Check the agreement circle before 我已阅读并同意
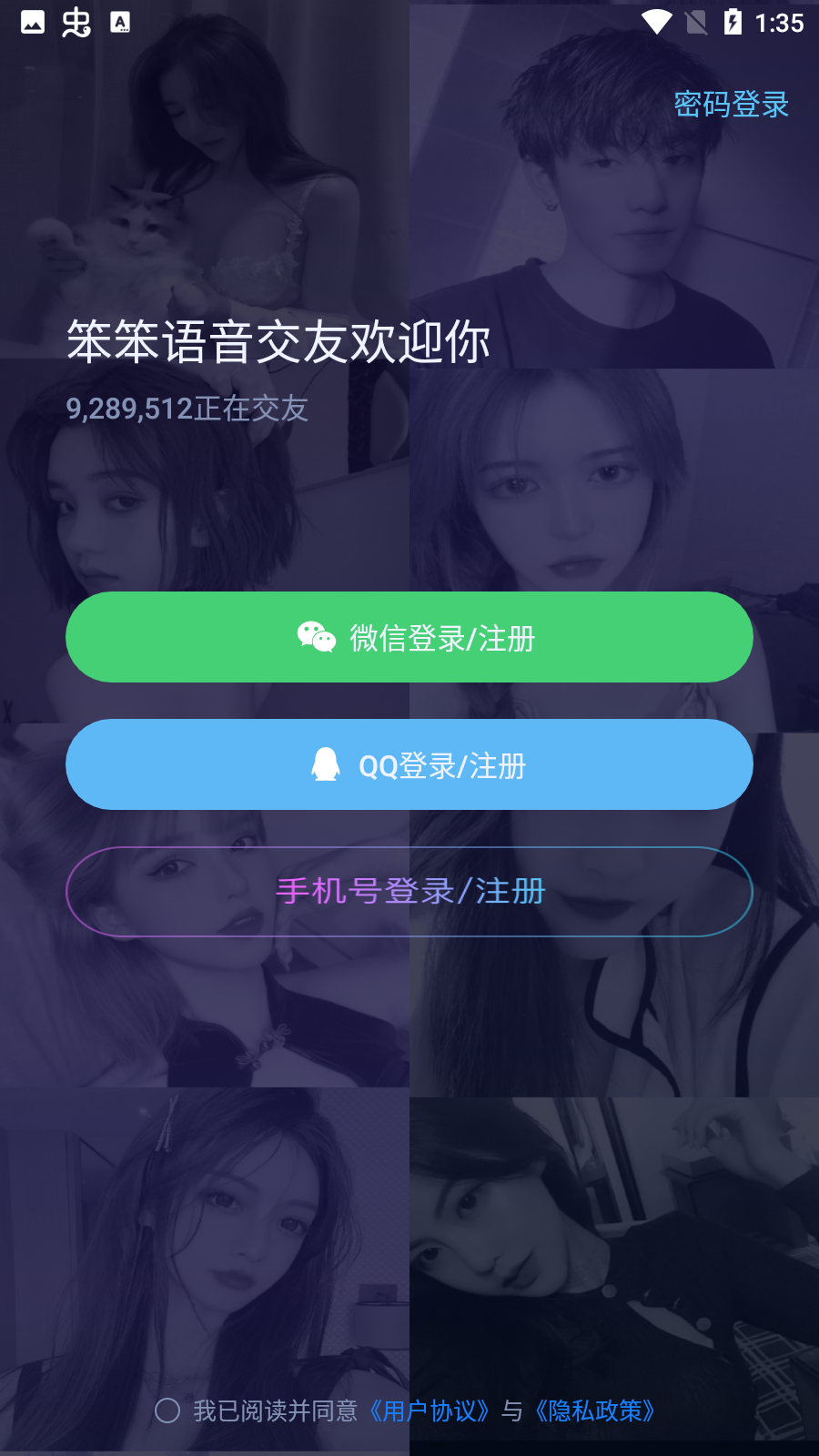Screen dimensions: 819x1456 pyautogui.click(x=167, y=1410)
